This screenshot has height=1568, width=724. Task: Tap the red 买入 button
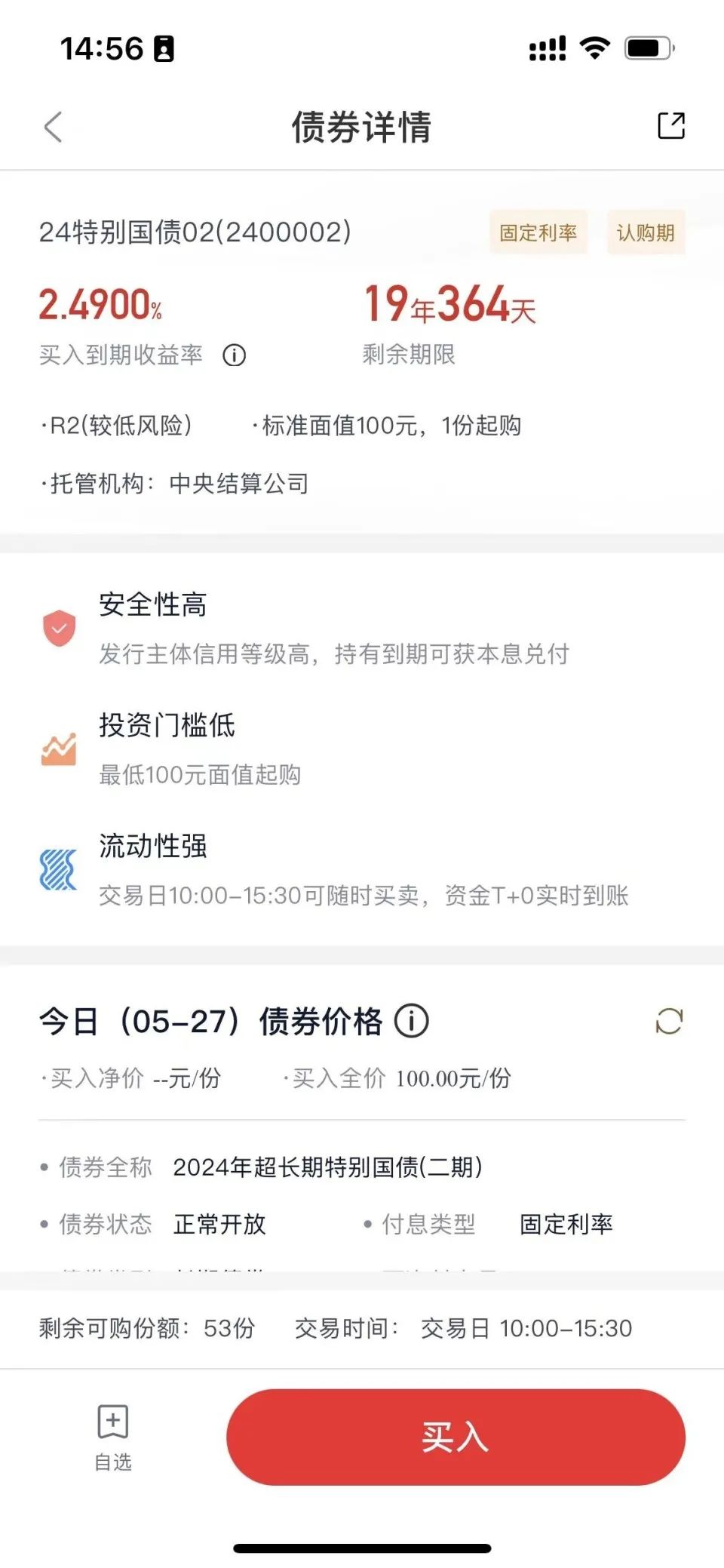point(456,1437)
